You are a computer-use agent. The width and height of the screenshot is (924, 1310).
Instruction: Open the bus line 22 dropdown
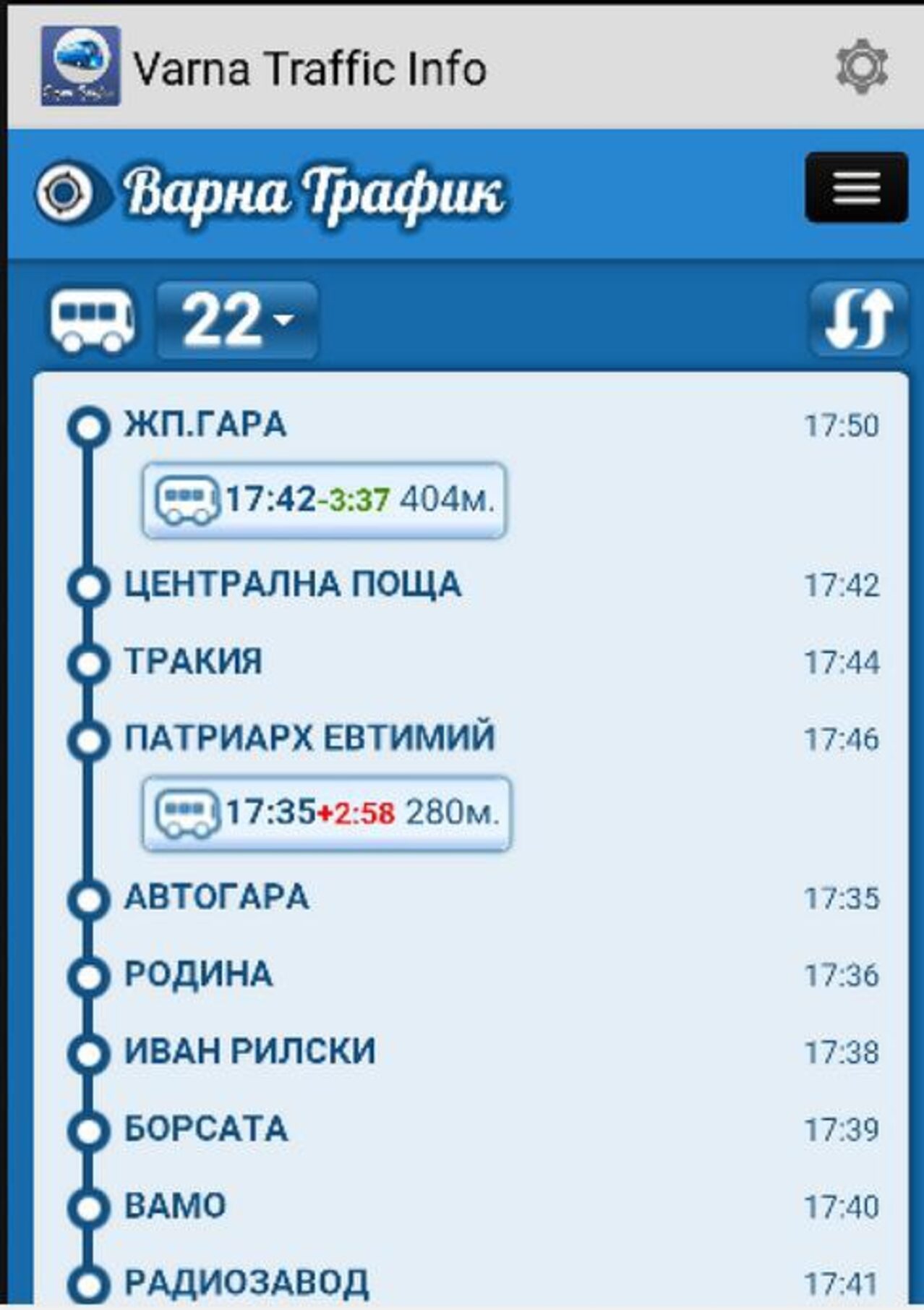(x=237, y=320)
